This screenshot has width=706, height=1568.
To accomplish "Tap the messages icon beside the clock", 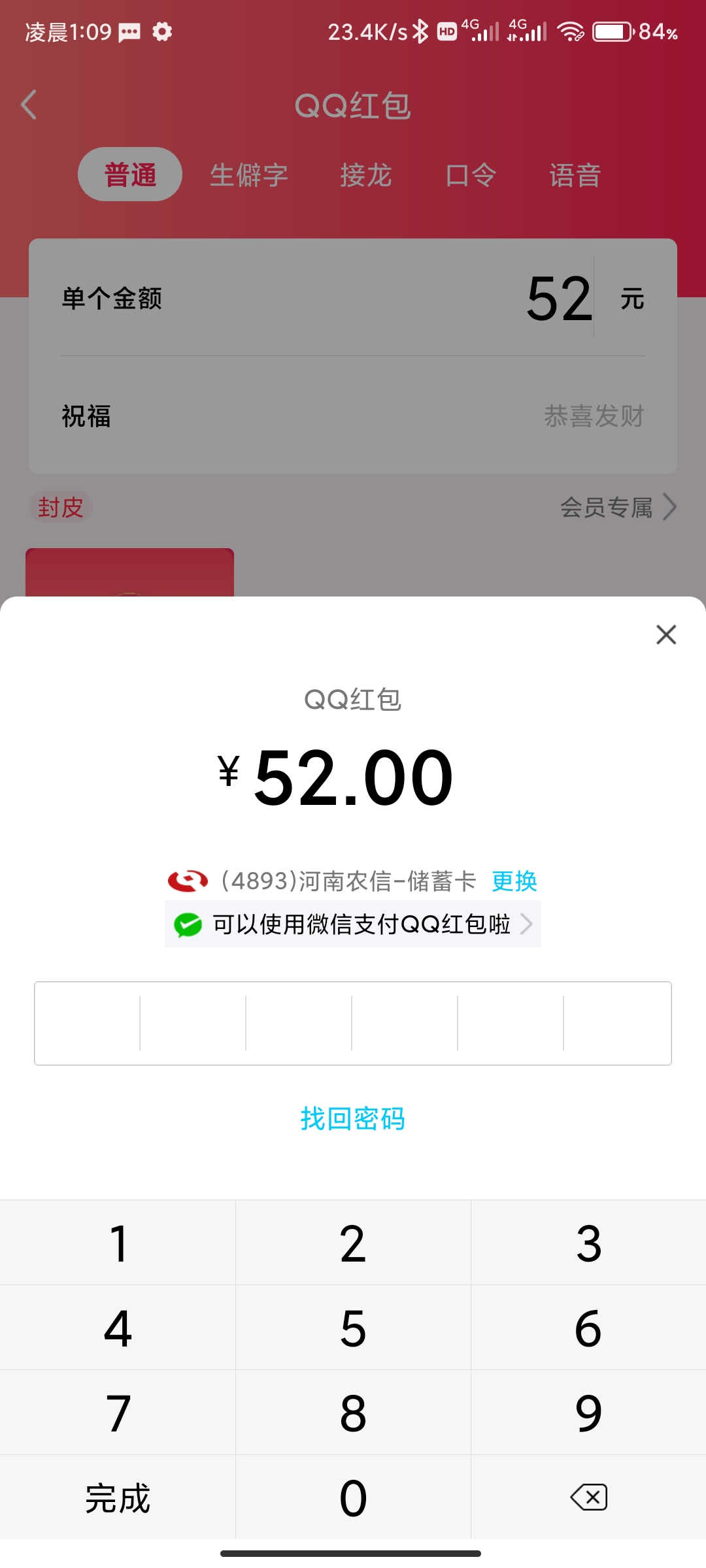I will click(x=130, y=31).
